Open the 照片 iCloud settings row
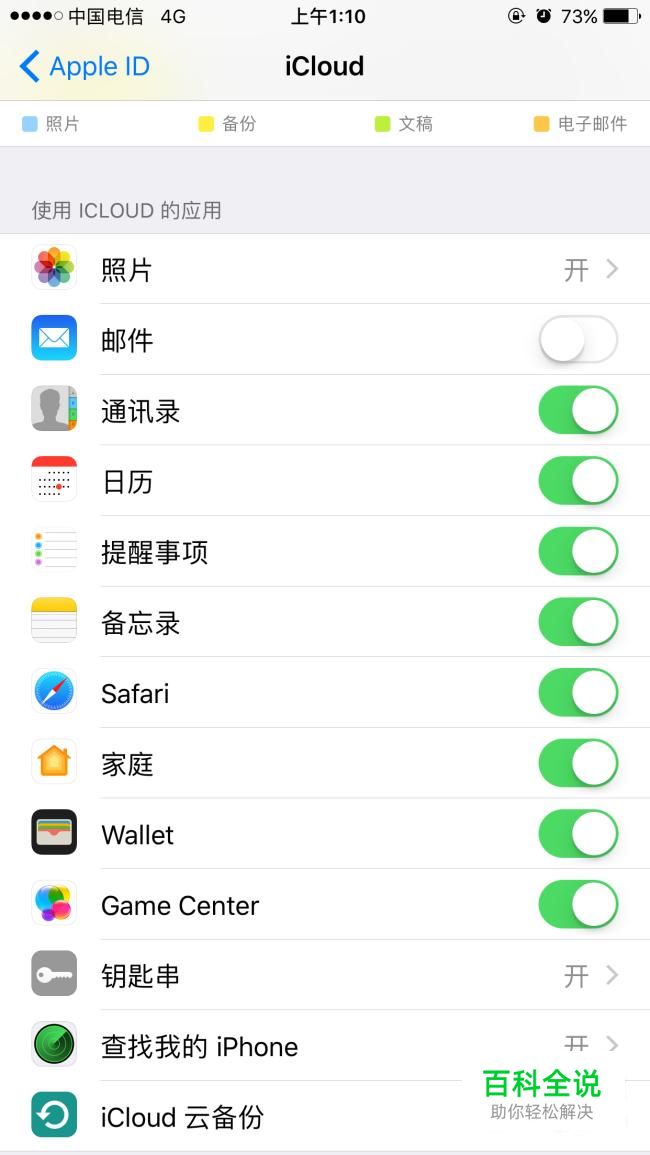Screen dimensions: 650x1155 324,270
